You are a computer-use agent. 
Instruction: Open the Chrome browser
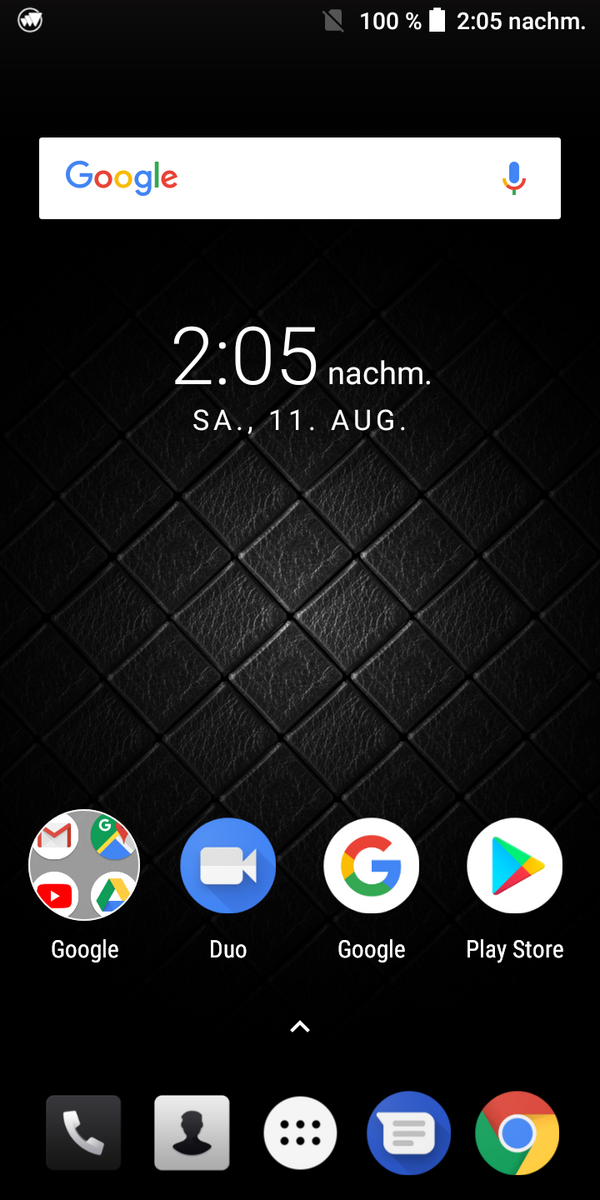517,1133
